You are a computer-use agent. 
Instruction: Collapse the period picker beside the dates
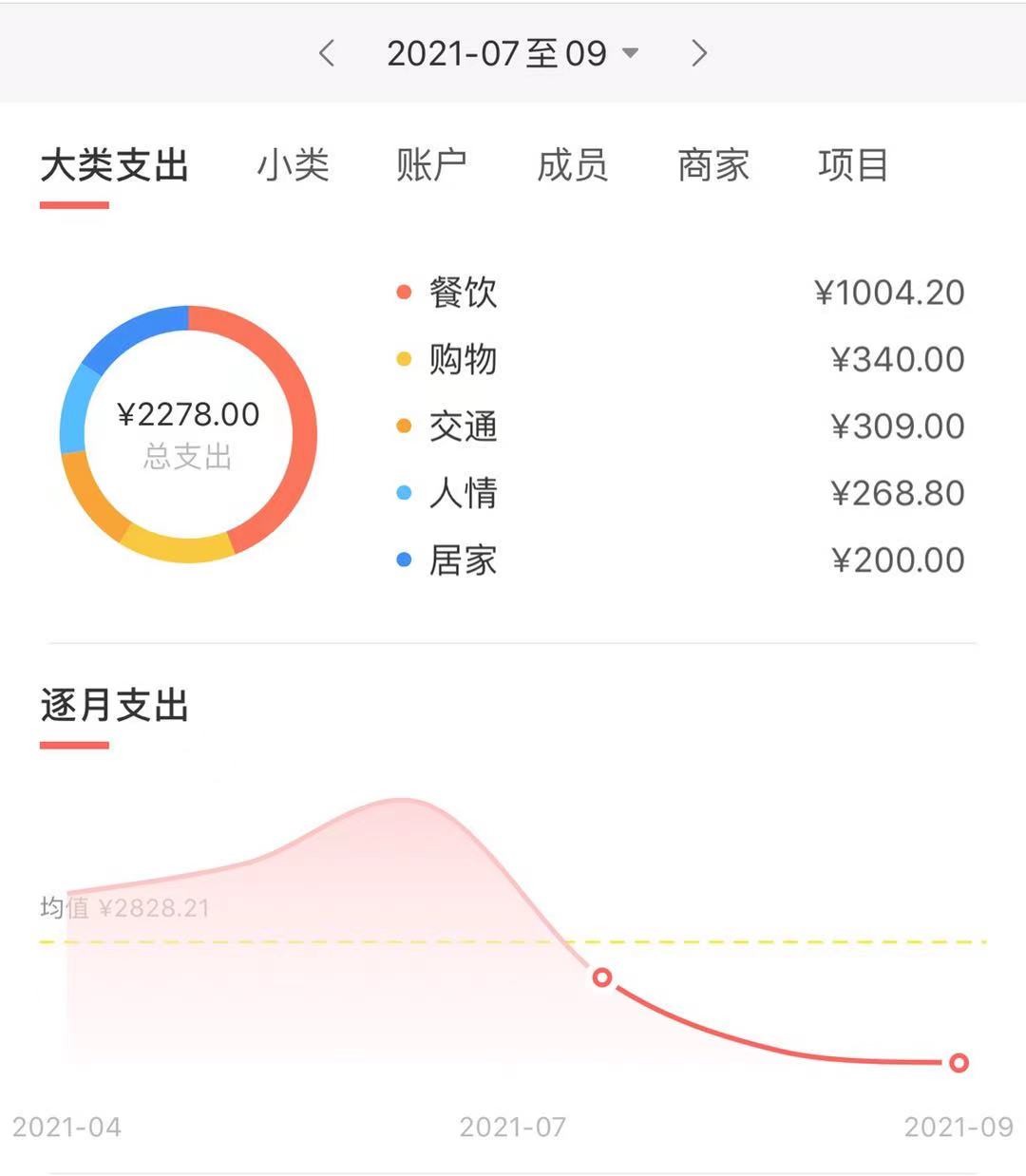tap(631, 54)
